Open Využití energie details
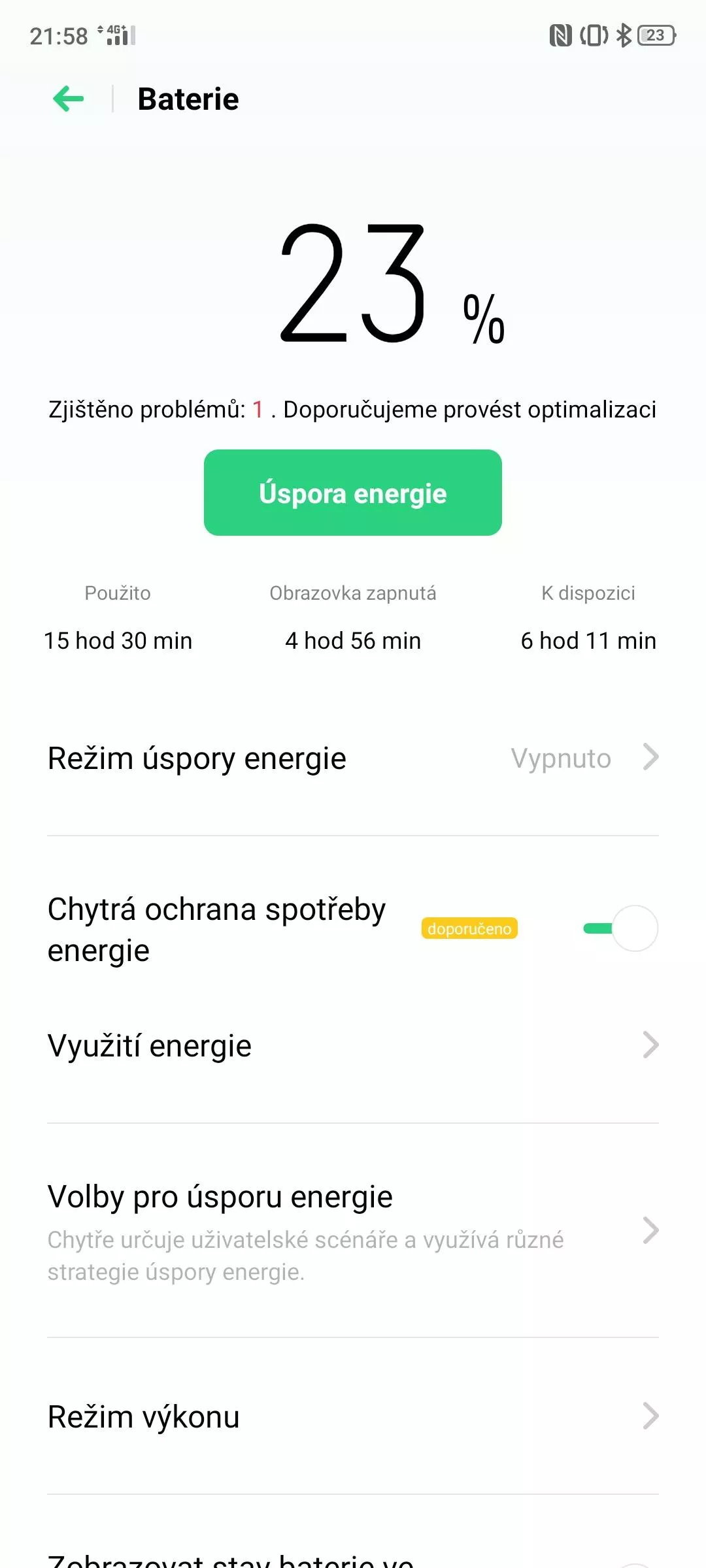The height and width of the screenshot is (1568, 706). [x=353, y=1045]
